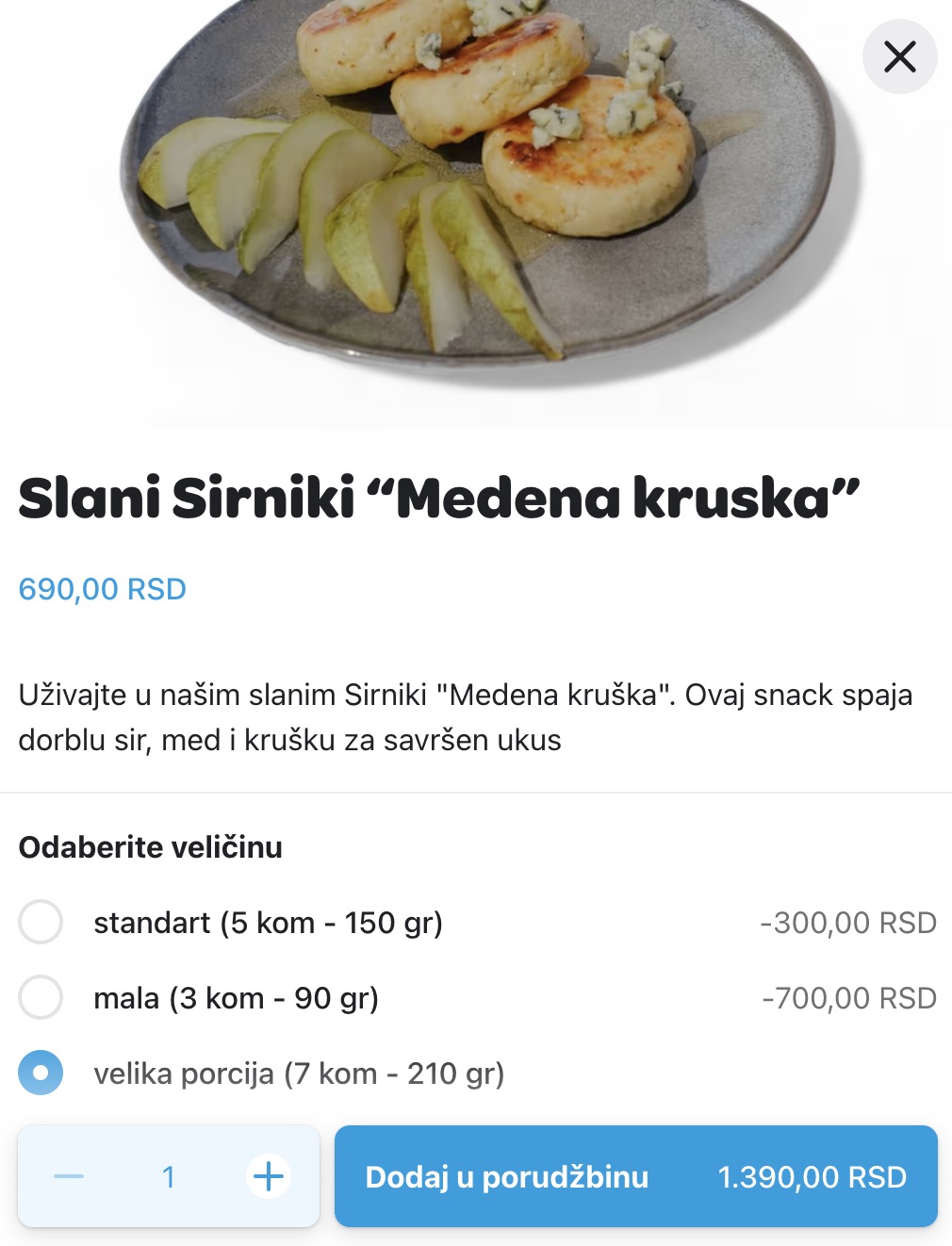This screenshot has height=1246, width=952.
Task: Close the product detail dialog
Action: [x=899, y=57]
